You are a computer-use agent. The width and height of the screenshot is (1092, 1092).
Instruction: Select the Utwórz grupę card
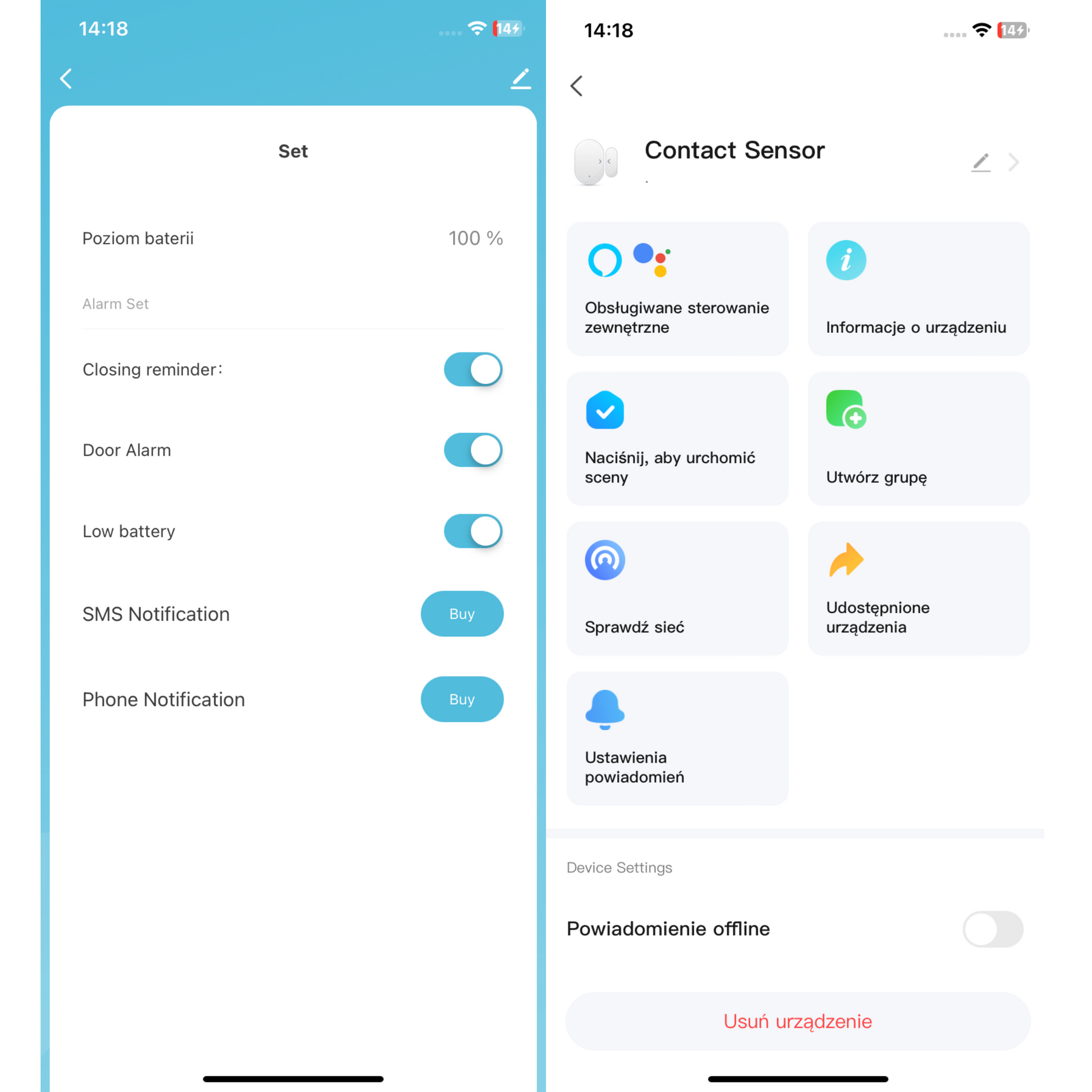(x=919, y=439)
